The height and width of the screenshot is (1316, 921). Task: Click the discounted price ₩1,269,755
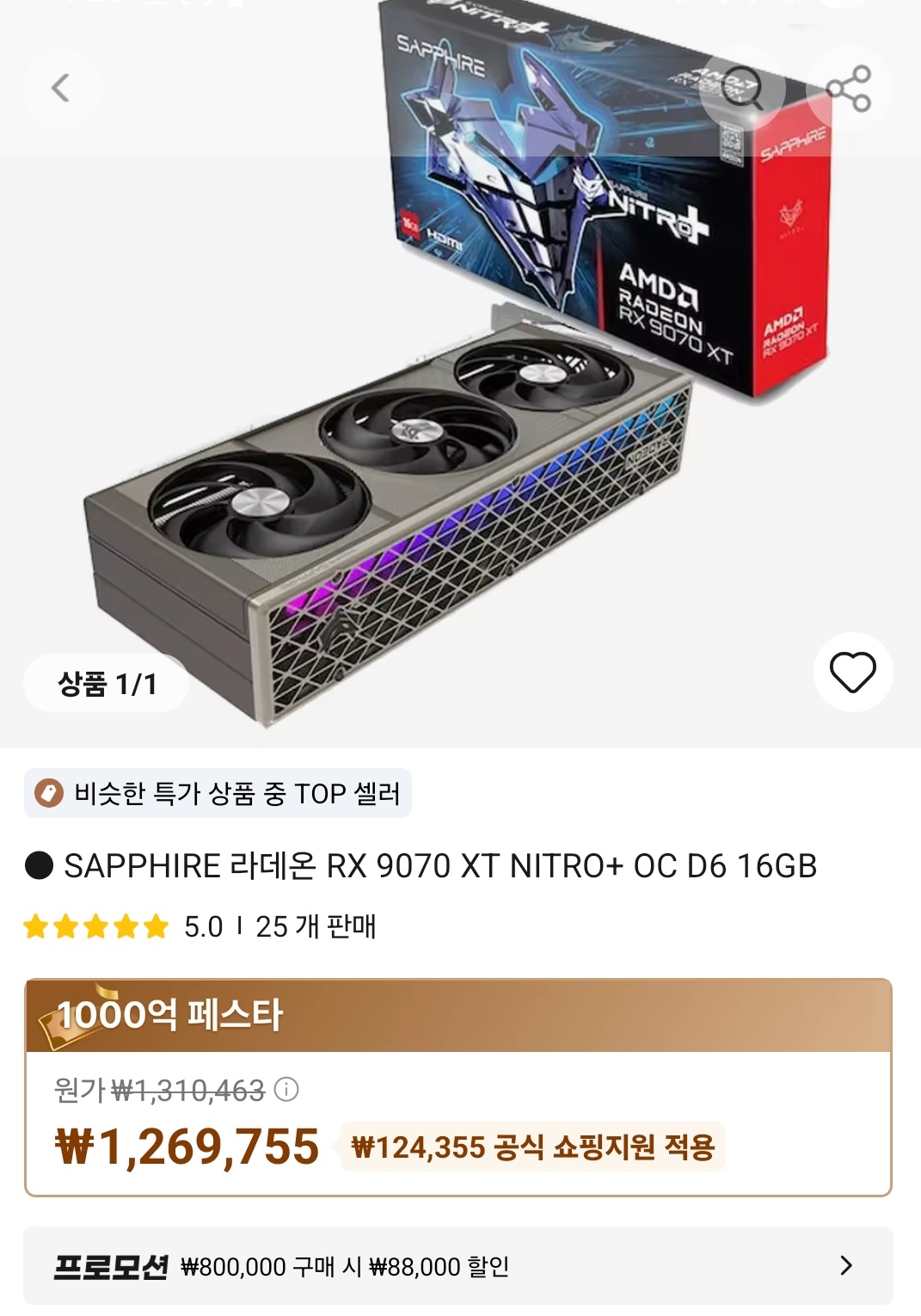[x=184, y=1145]
